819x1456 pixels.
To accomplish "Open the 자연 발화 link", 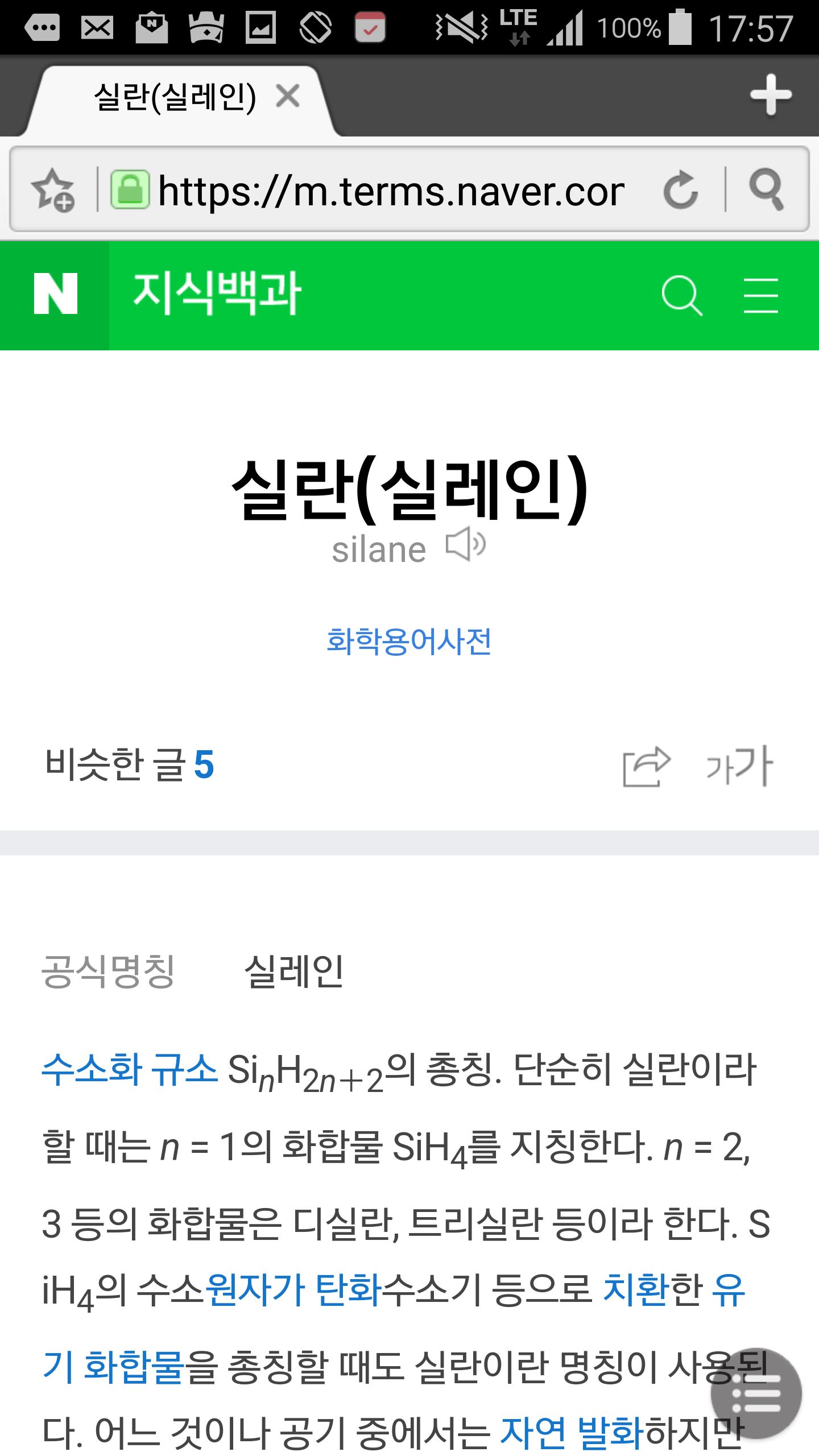I will (x=571, y=1432).
